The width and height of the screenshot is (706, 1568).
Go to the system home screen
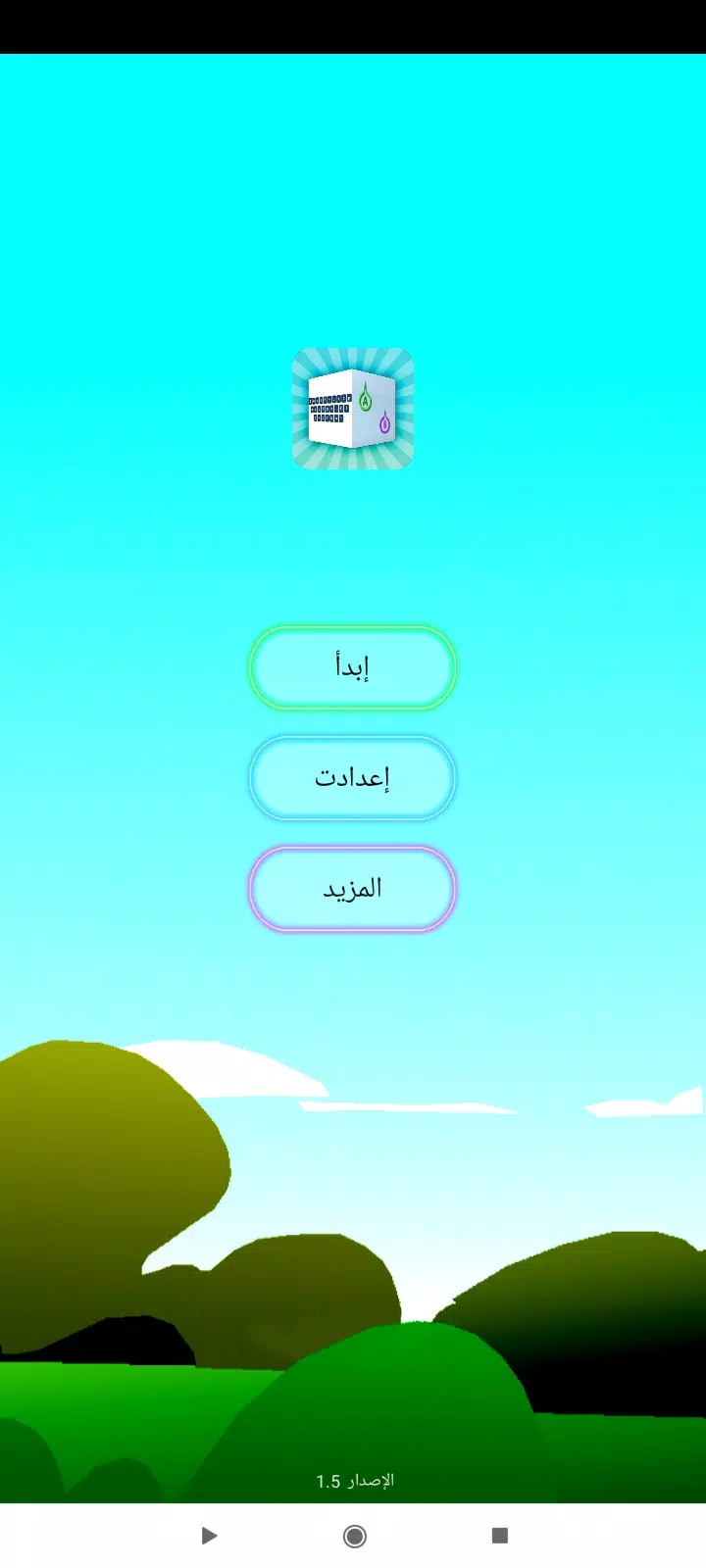click(355, 1536)
